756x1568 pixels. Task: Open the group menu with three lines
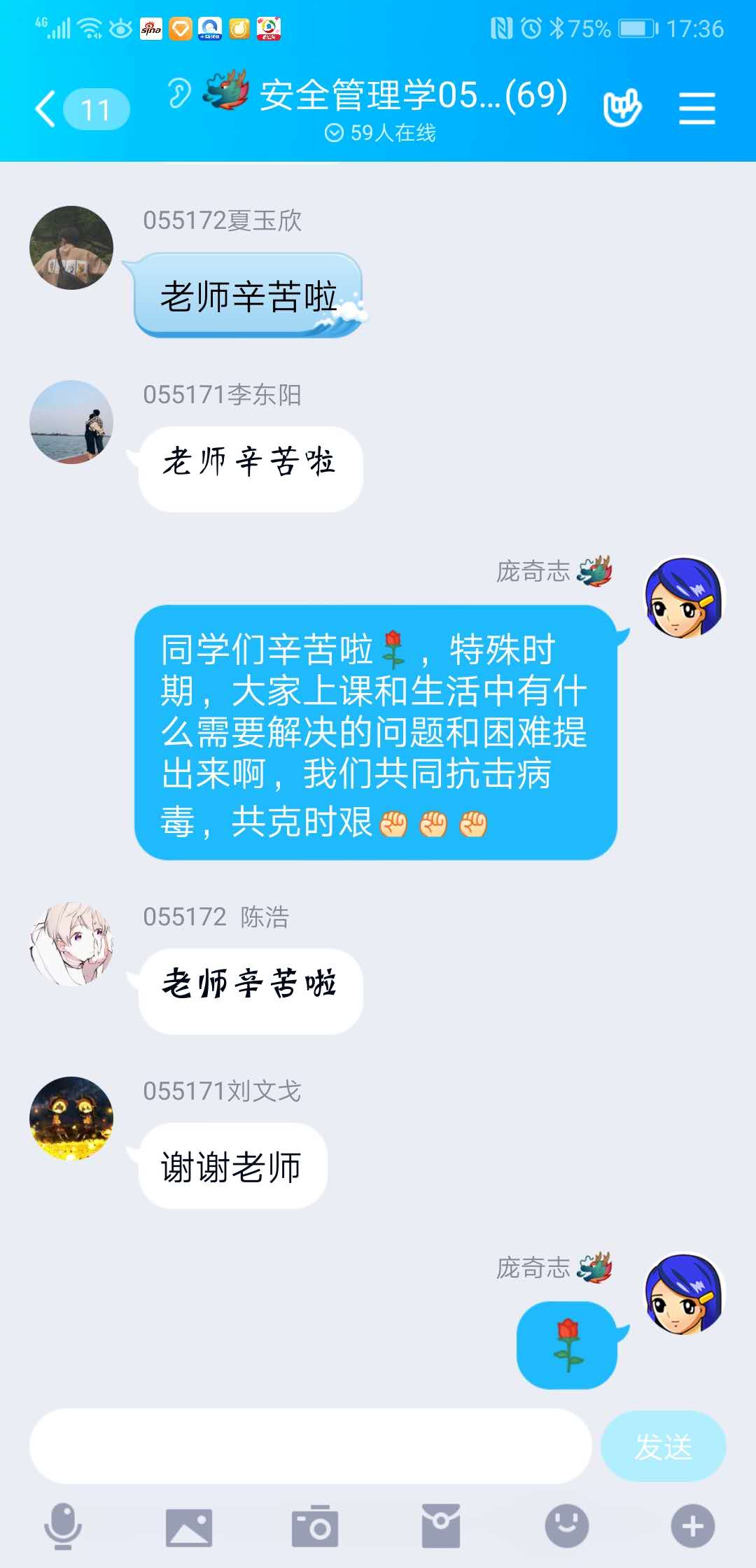pyautogui.click(x=696, y=108)
